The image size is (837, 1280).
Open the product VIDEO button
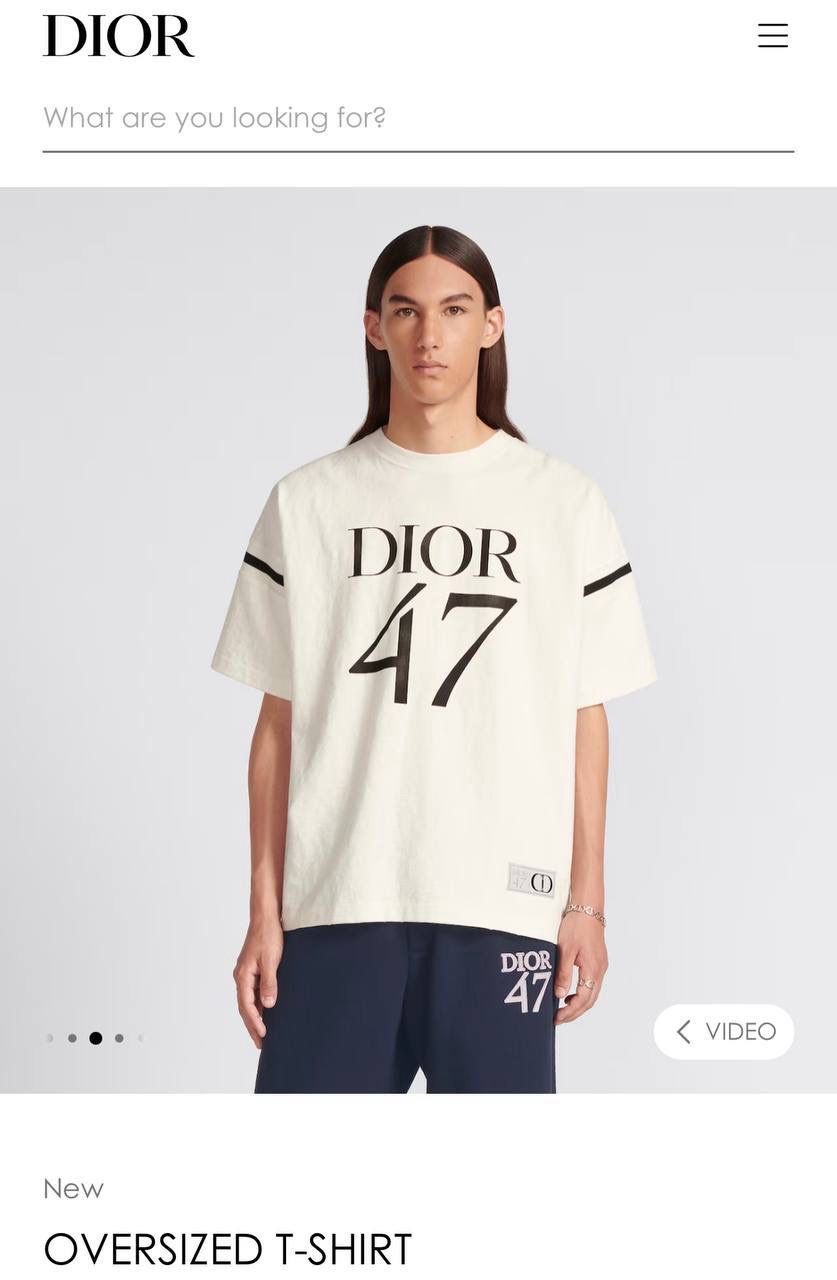pyautogui.click(x=724, y=1031)
